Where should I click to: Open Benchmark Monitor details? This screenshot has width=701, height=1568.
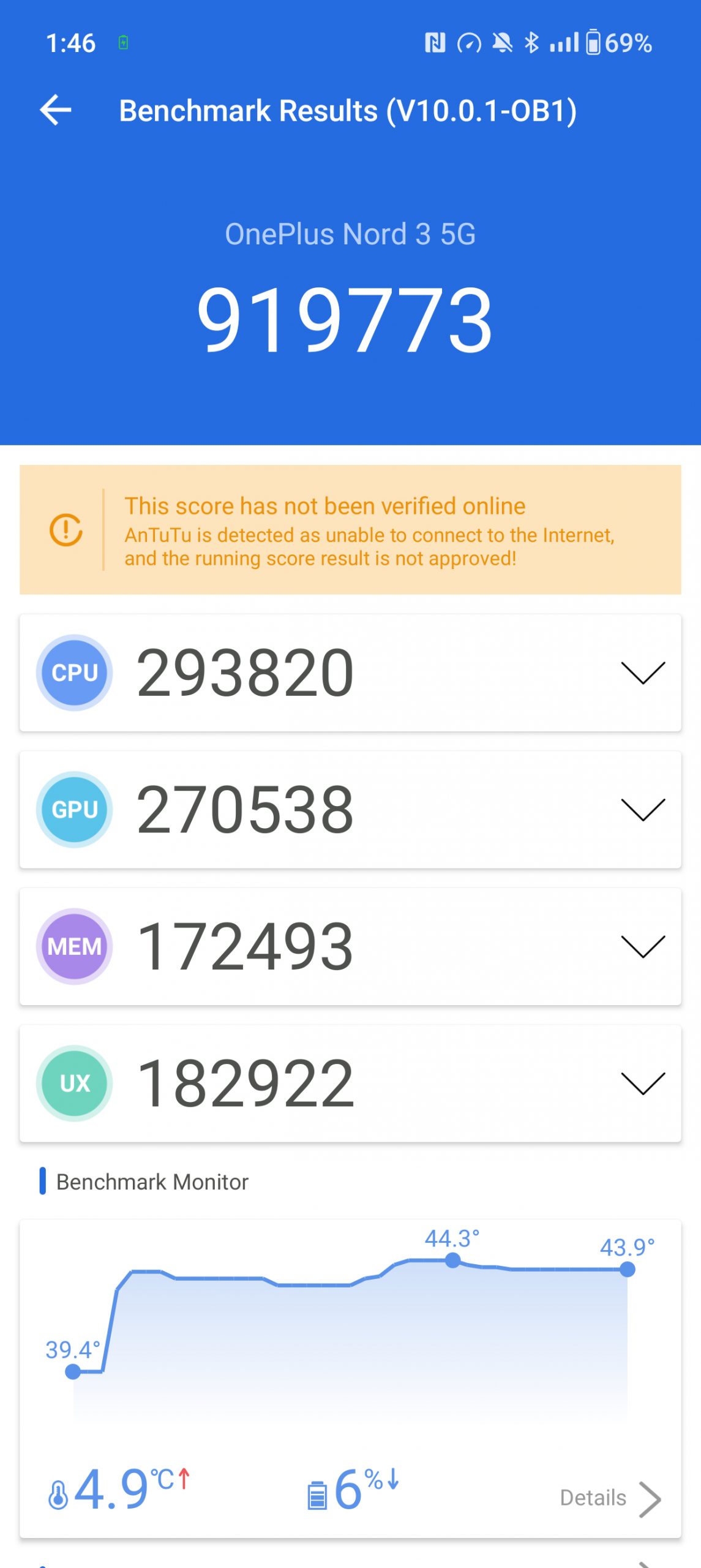point(610,1498)
